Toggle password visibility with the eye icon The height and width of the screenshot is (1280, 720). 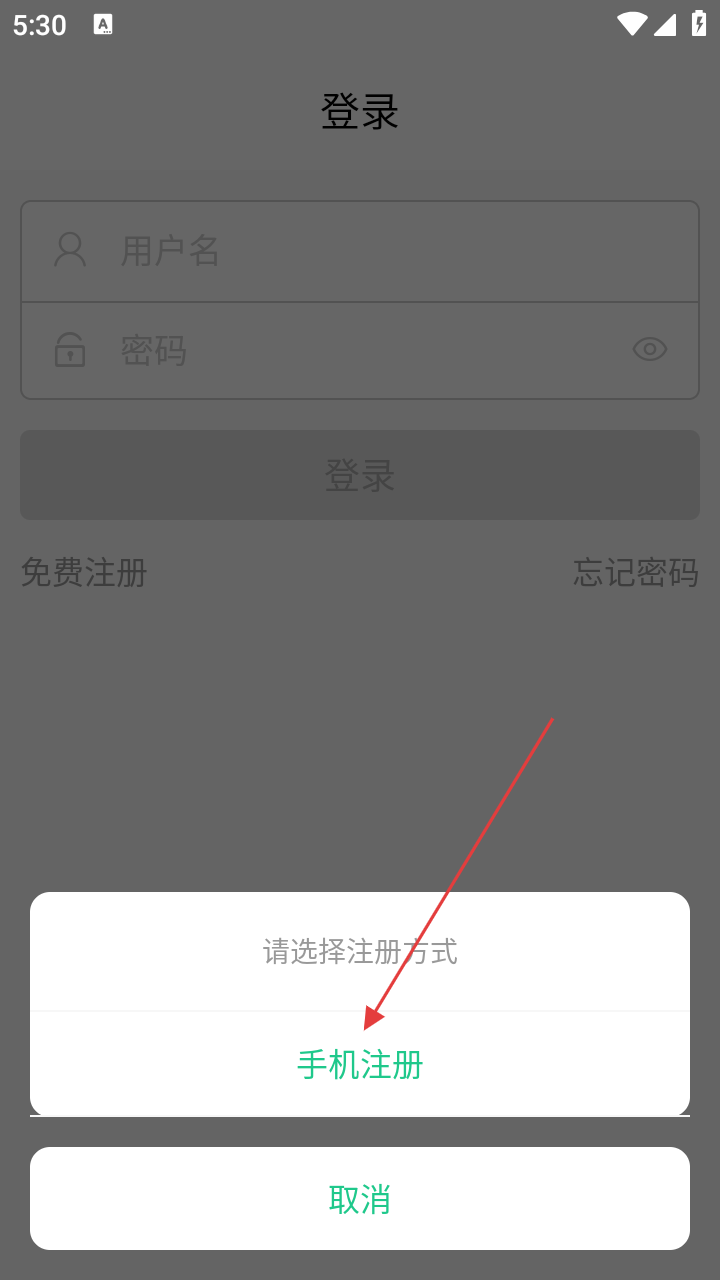click(x=650, y=349)
